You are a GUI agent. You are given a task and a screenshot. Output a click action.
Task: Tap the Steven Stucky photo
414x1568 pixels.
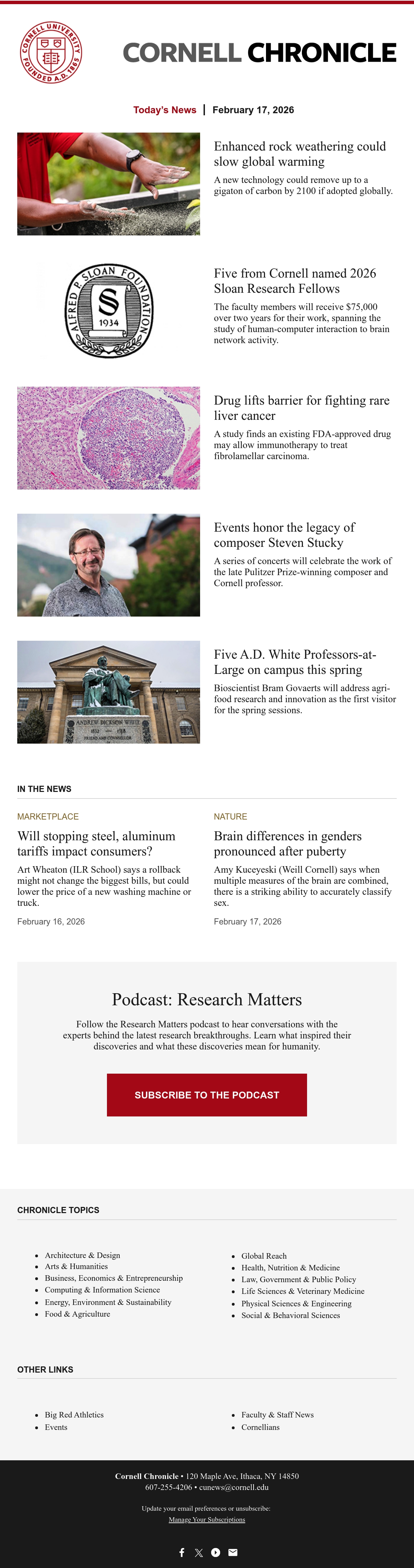point(108,565)
